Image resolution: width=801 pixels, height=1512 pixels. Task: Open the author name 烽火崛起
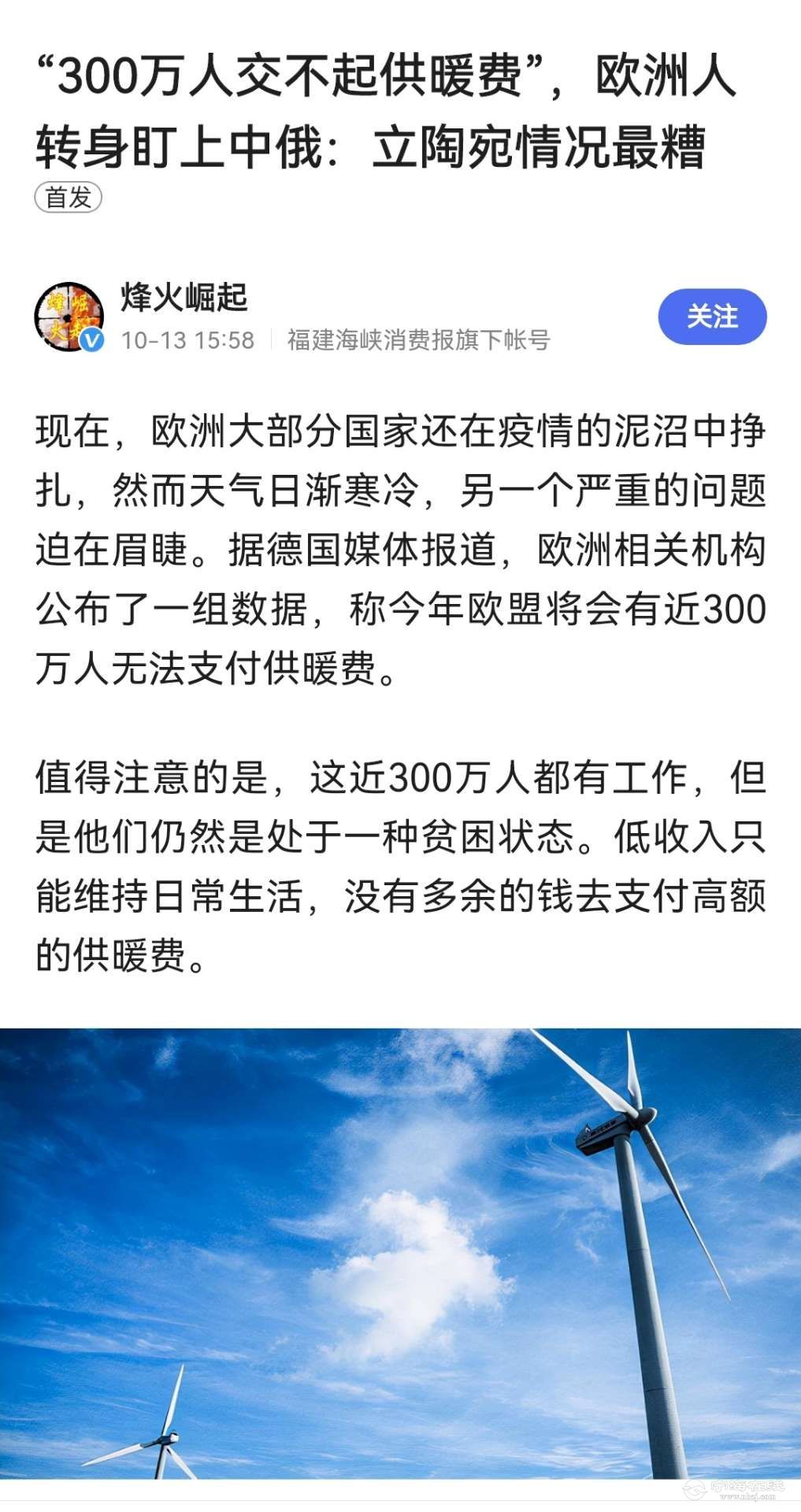point(184,297)
